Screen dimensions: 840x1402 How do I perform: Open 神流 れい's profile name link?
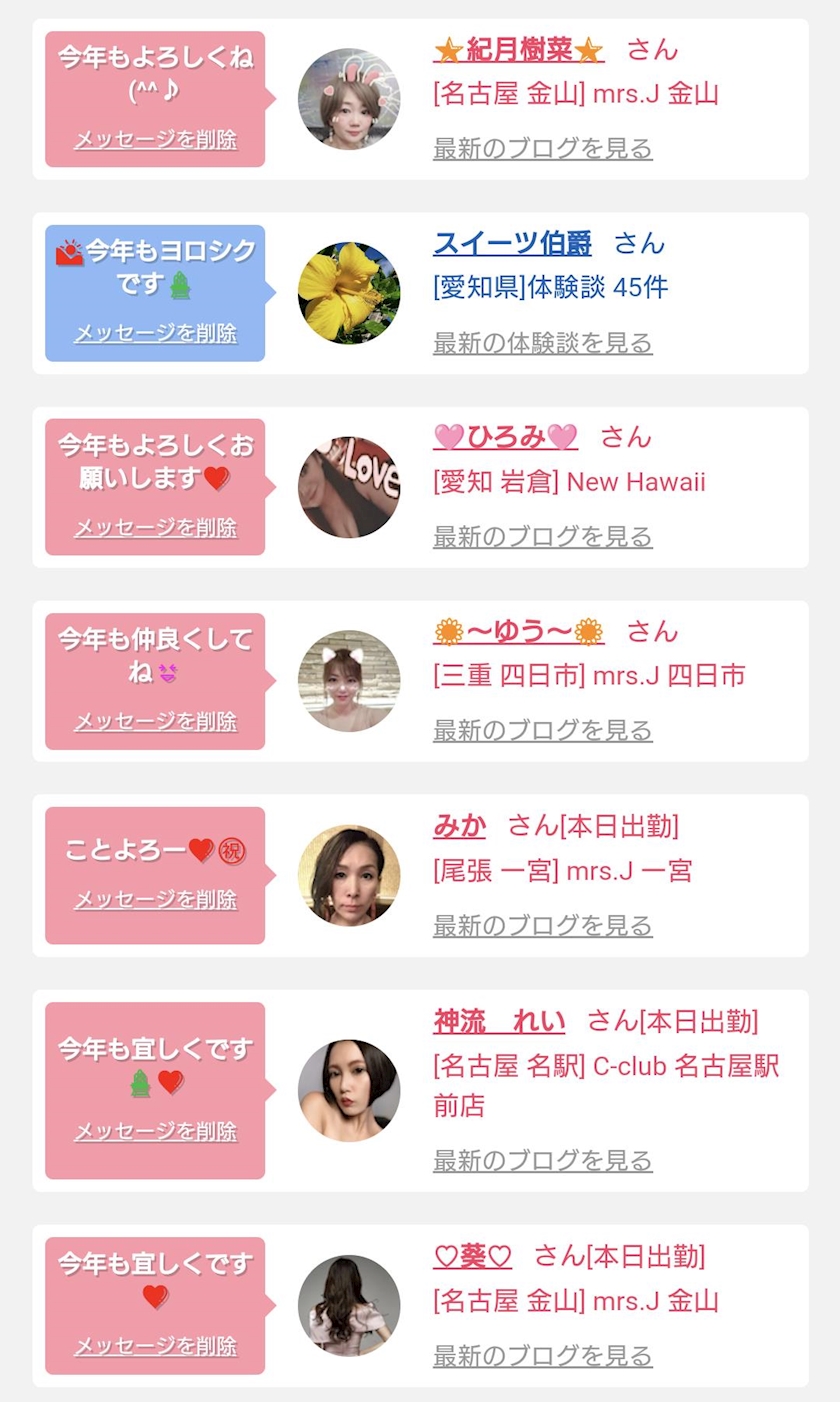point(499,1021)
